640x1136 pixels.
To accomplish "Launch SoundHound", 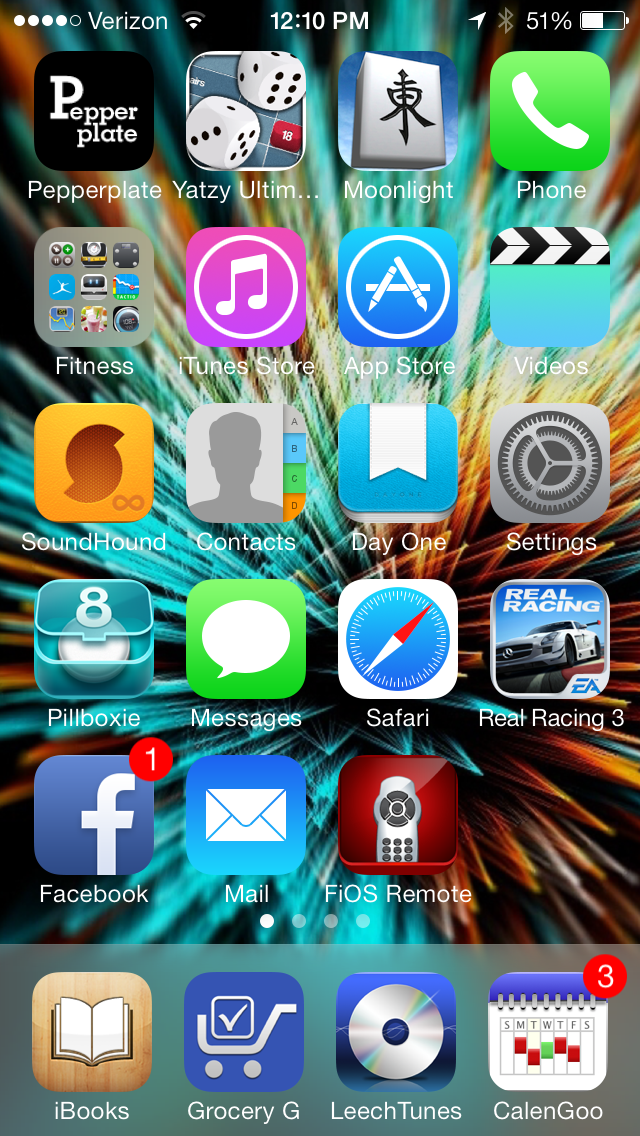I will 94,463.
